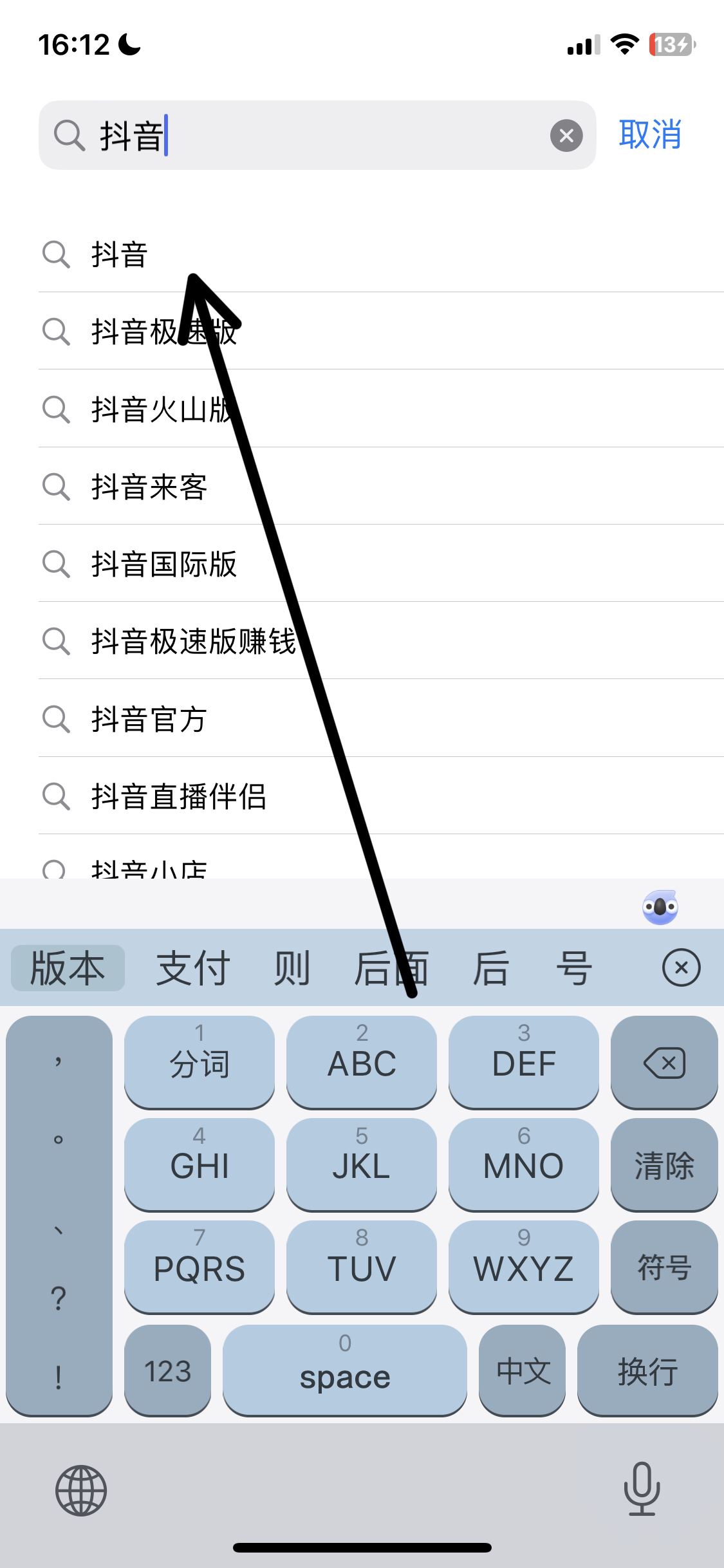Tap 符号 to show the symbol keyboard
Image resolution: width=724 pixels, height=1568 pixels.
tap(664, 1268)
